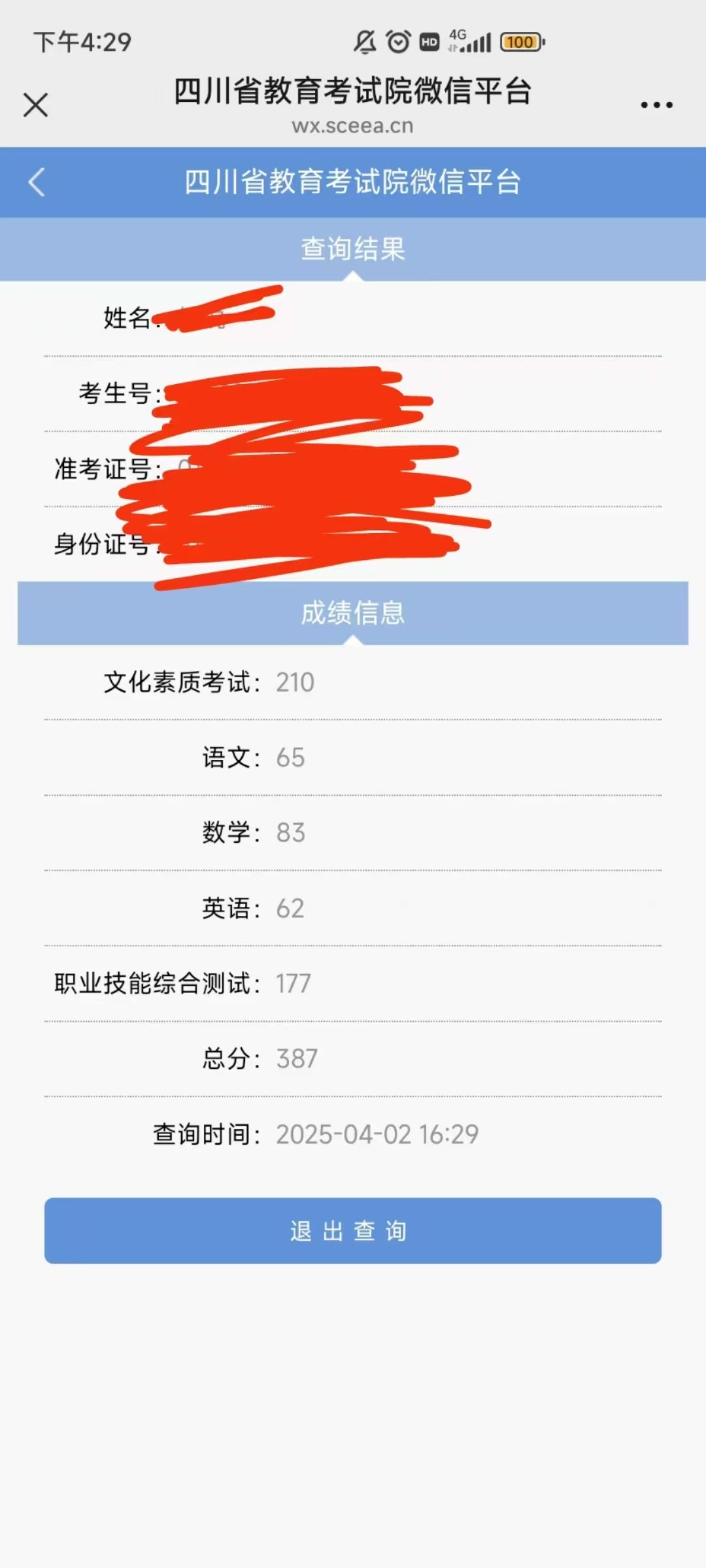Screen dimensions: 706x1568
Task: Close the WeChat webview with X
Action: (x=35, y=105)
